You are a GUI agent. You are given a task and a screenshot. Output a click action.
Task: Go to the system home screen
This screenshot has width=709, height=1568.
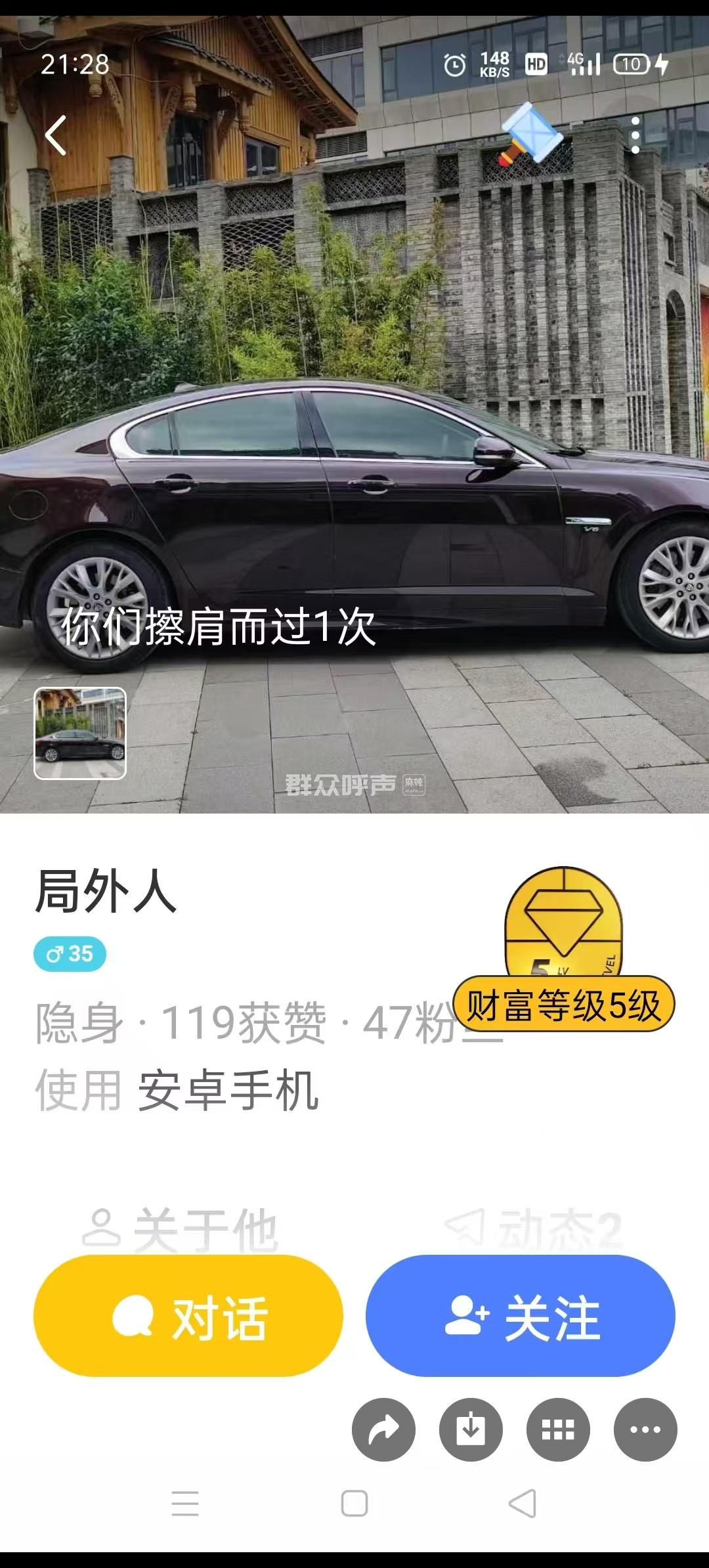354,1503
